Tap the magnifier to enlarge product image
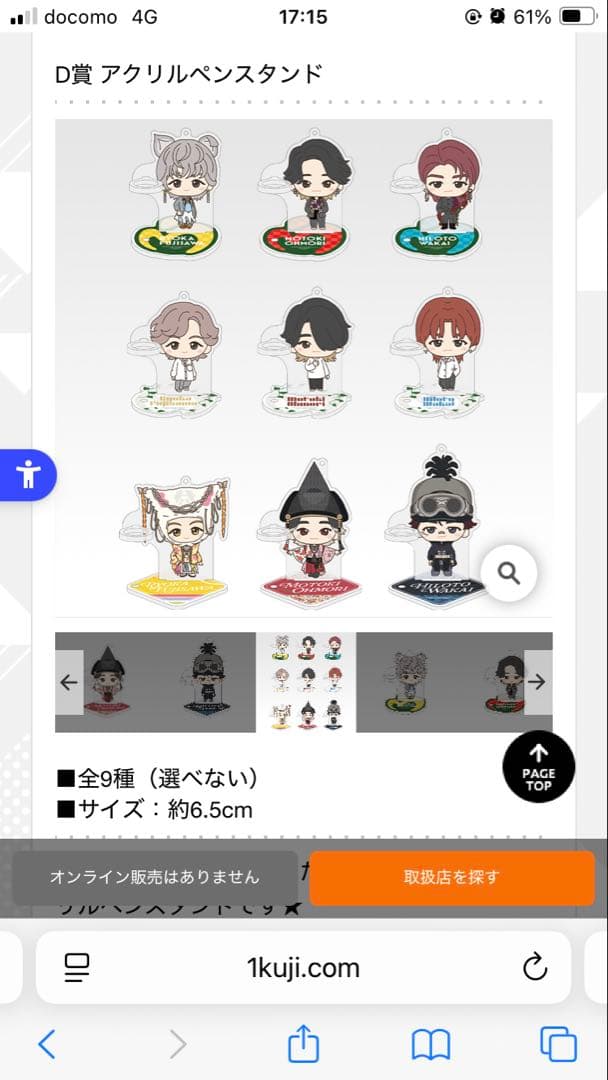This screenshot has height=1080, width=608. 509,573
